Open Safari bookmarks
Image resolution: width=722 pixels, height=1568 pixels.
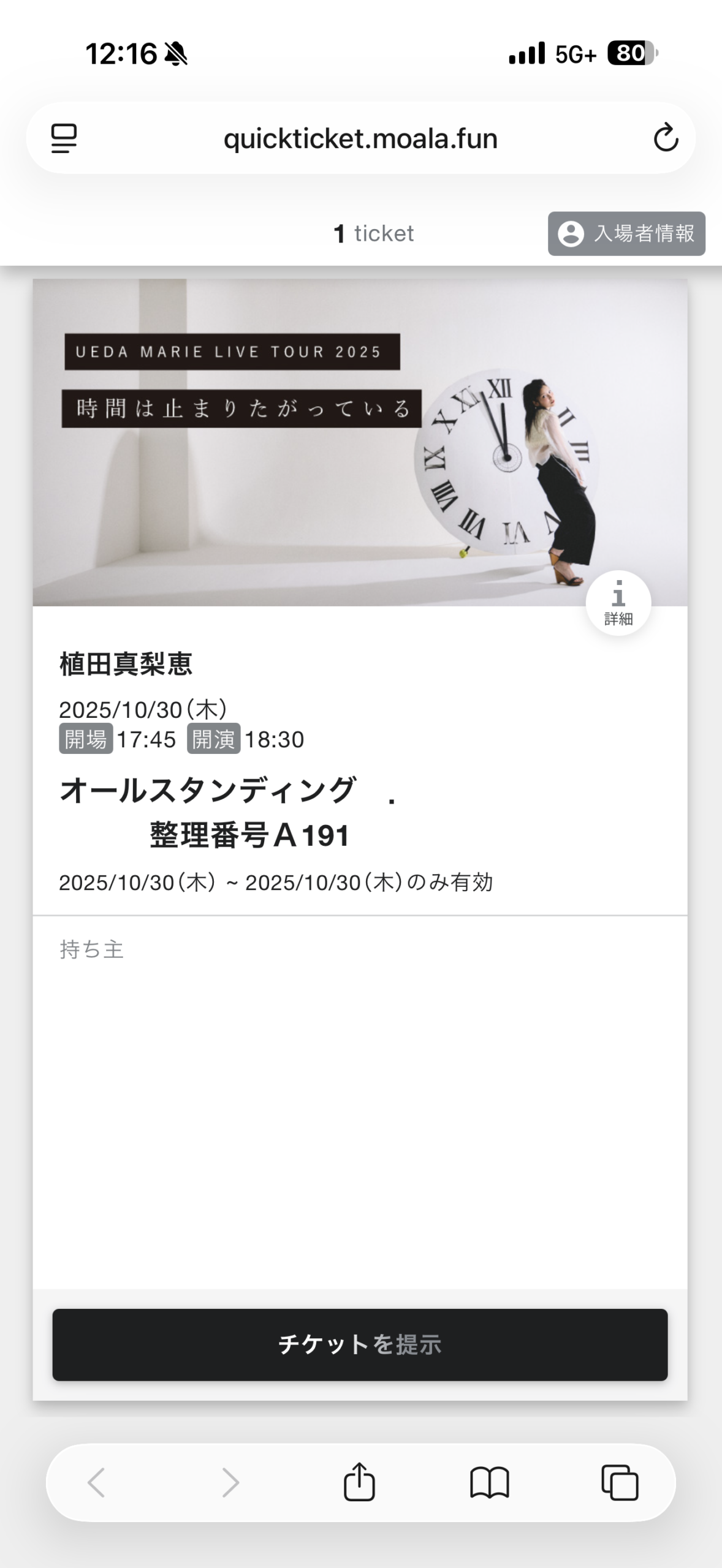pos(489,1482)
